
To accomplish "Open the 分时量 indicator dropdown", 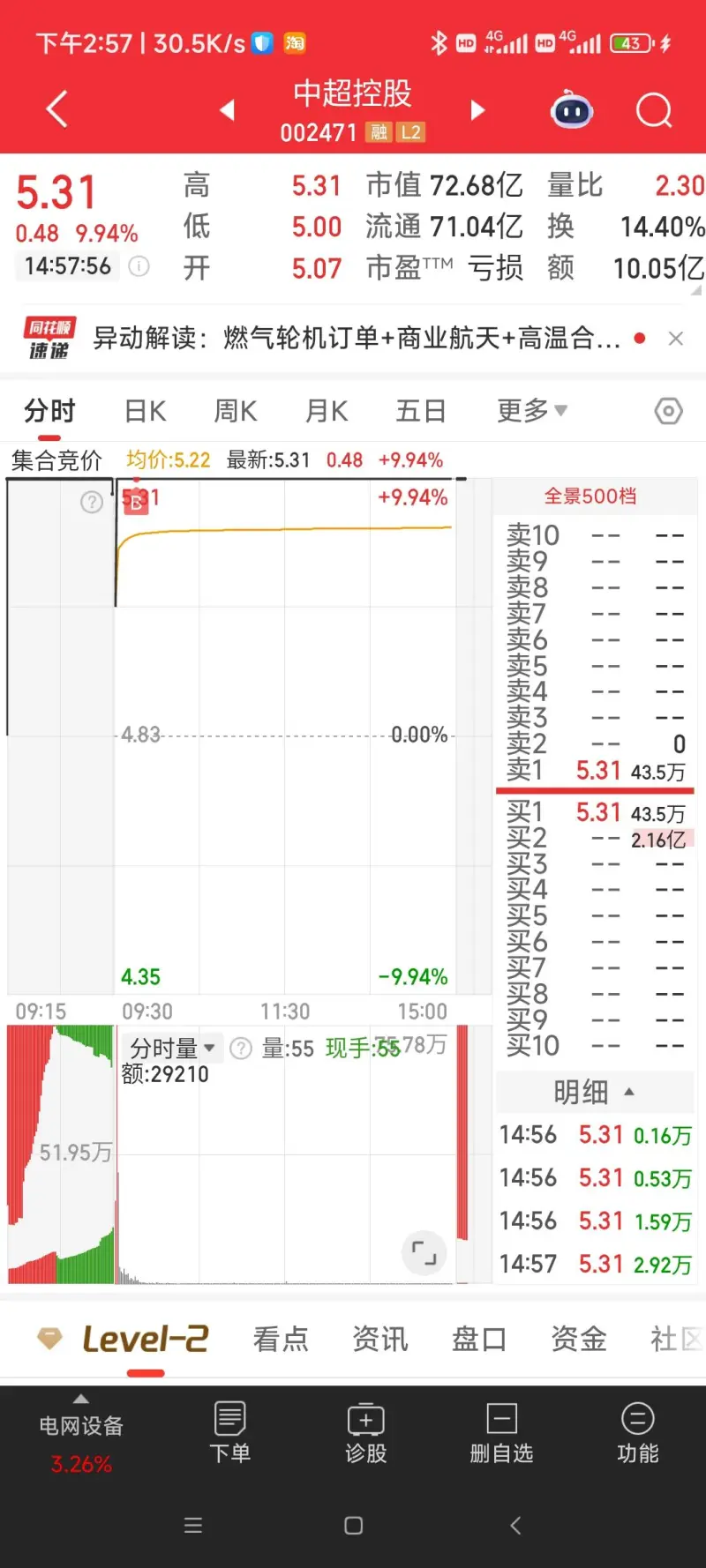I will [x=172, y=1049].
